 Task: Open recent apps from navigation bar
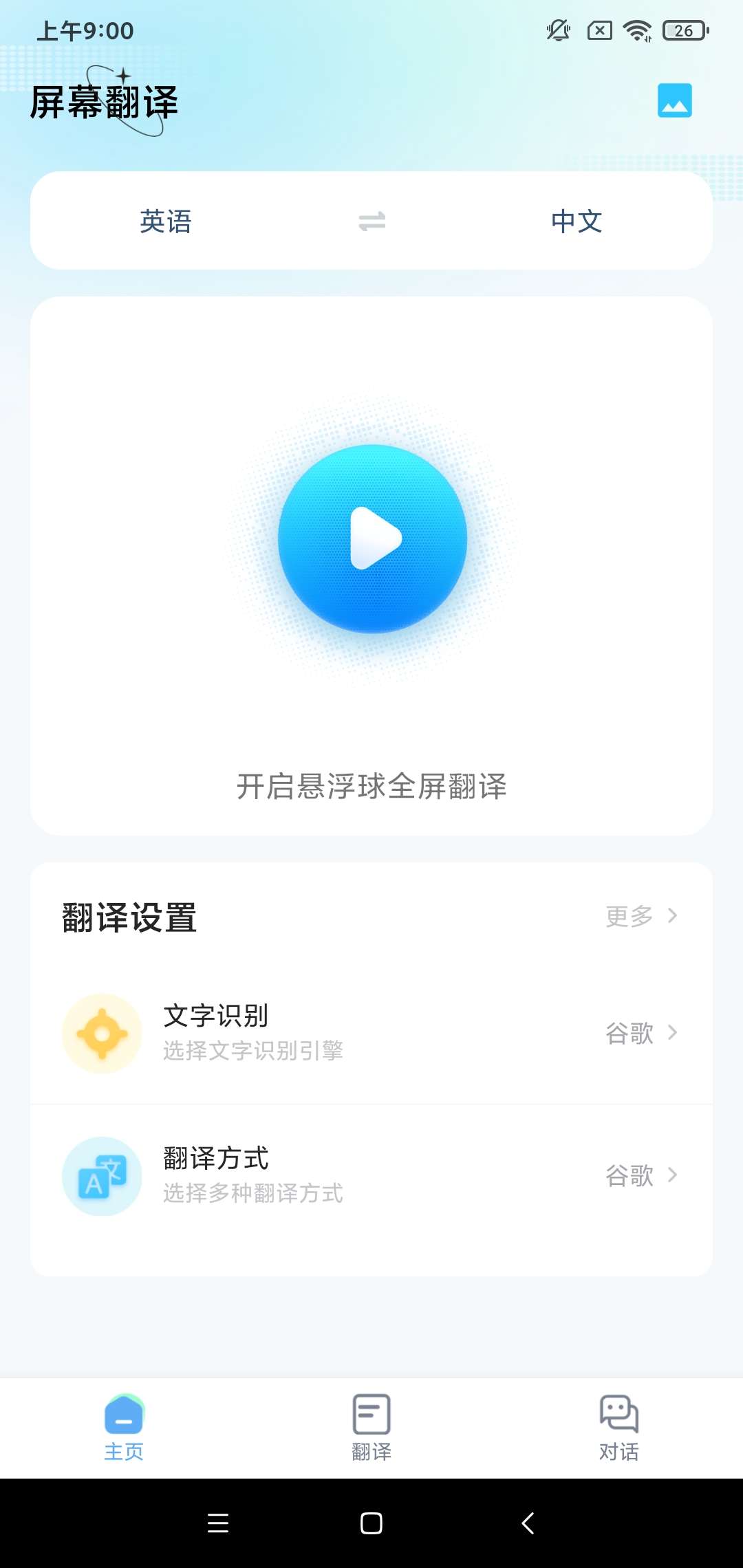(x=218, y=1523)
